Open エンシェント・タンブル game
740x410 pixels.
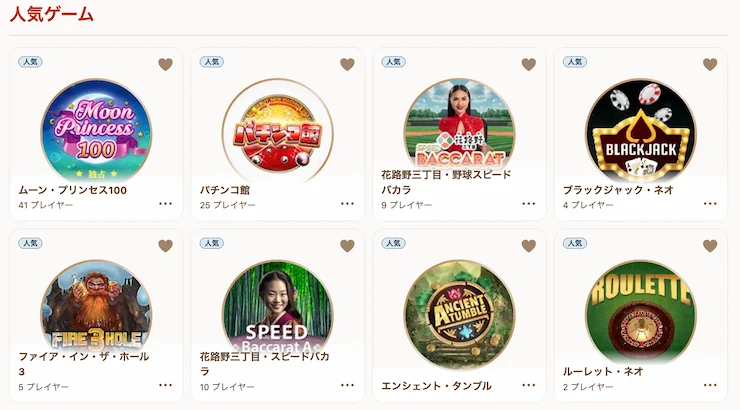[459, 310]
